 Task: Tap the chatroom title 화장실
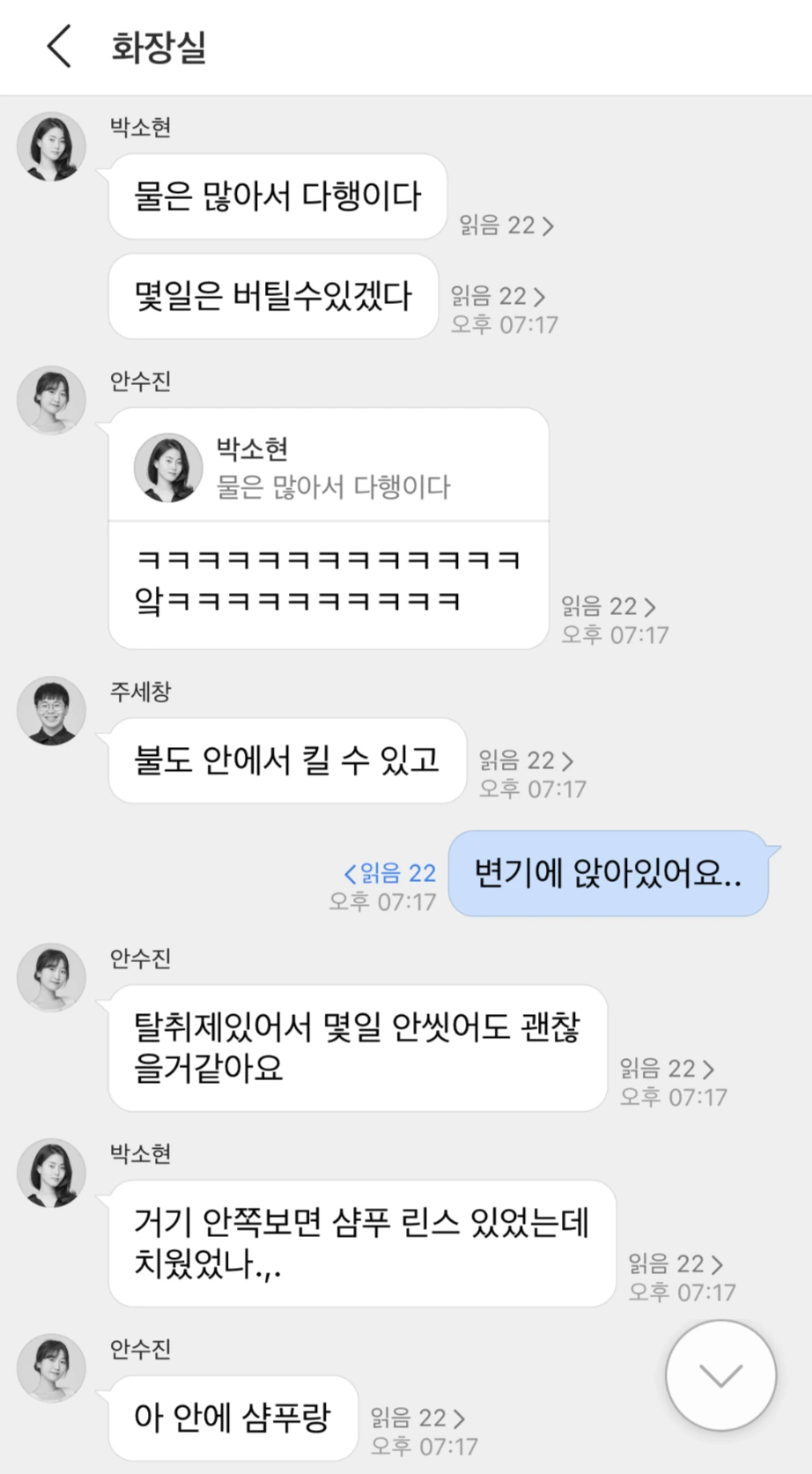[x=157, y=46]
